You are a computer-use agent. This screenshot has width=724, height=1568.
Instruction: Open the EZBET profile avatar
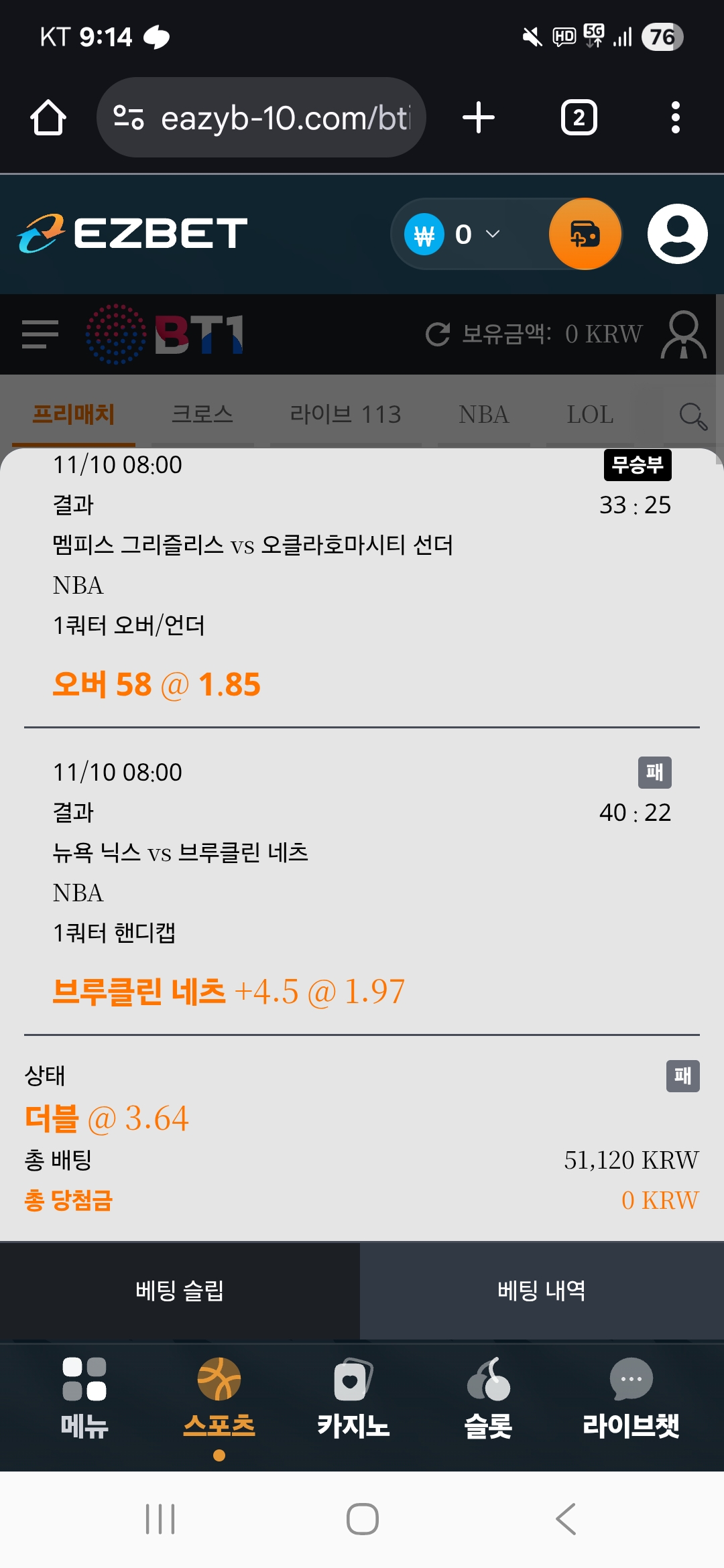tap(677, 234)
